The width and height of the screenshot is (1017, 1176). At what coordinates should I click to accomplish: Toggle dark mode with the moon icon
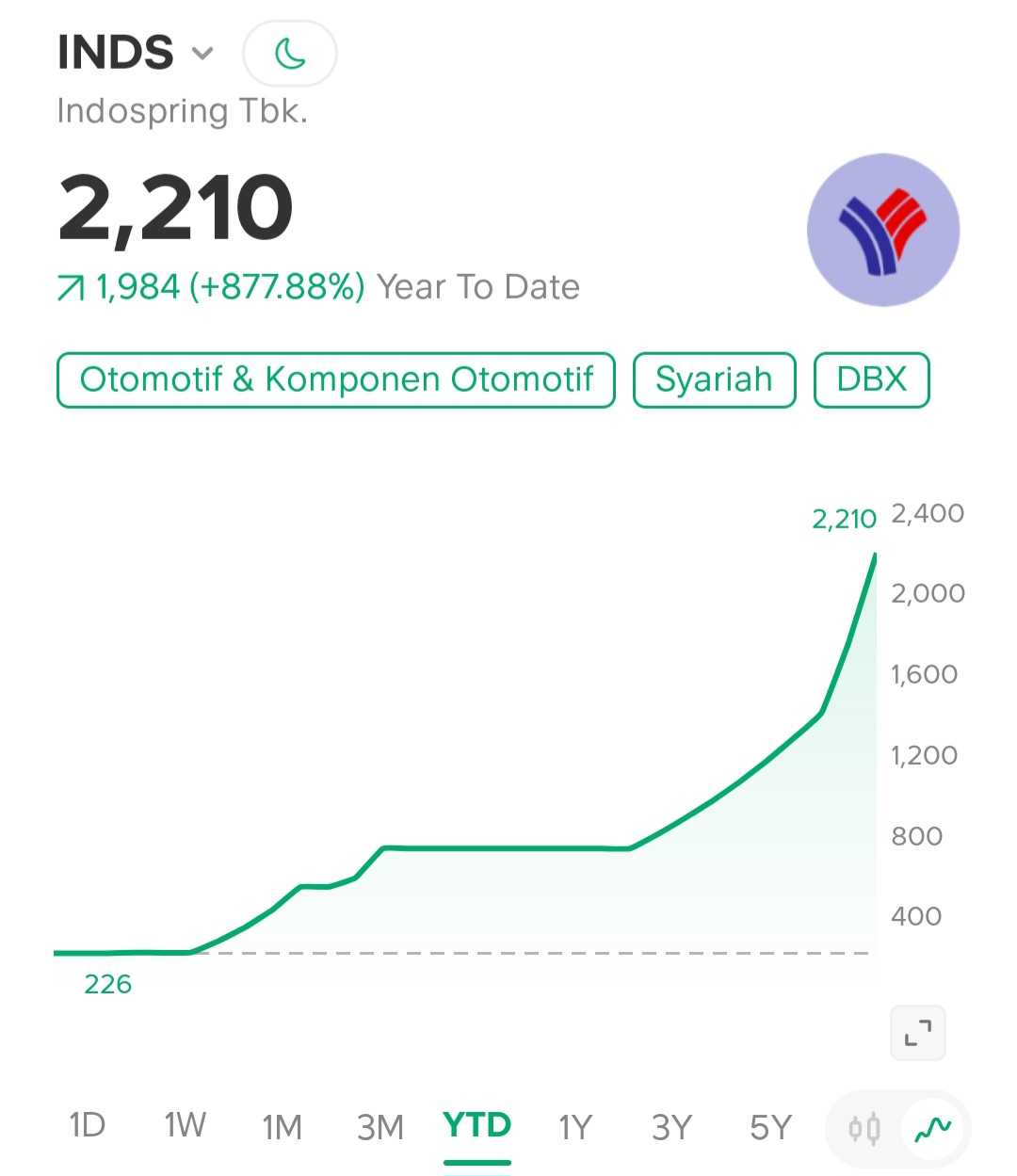[x=290, y=54]
